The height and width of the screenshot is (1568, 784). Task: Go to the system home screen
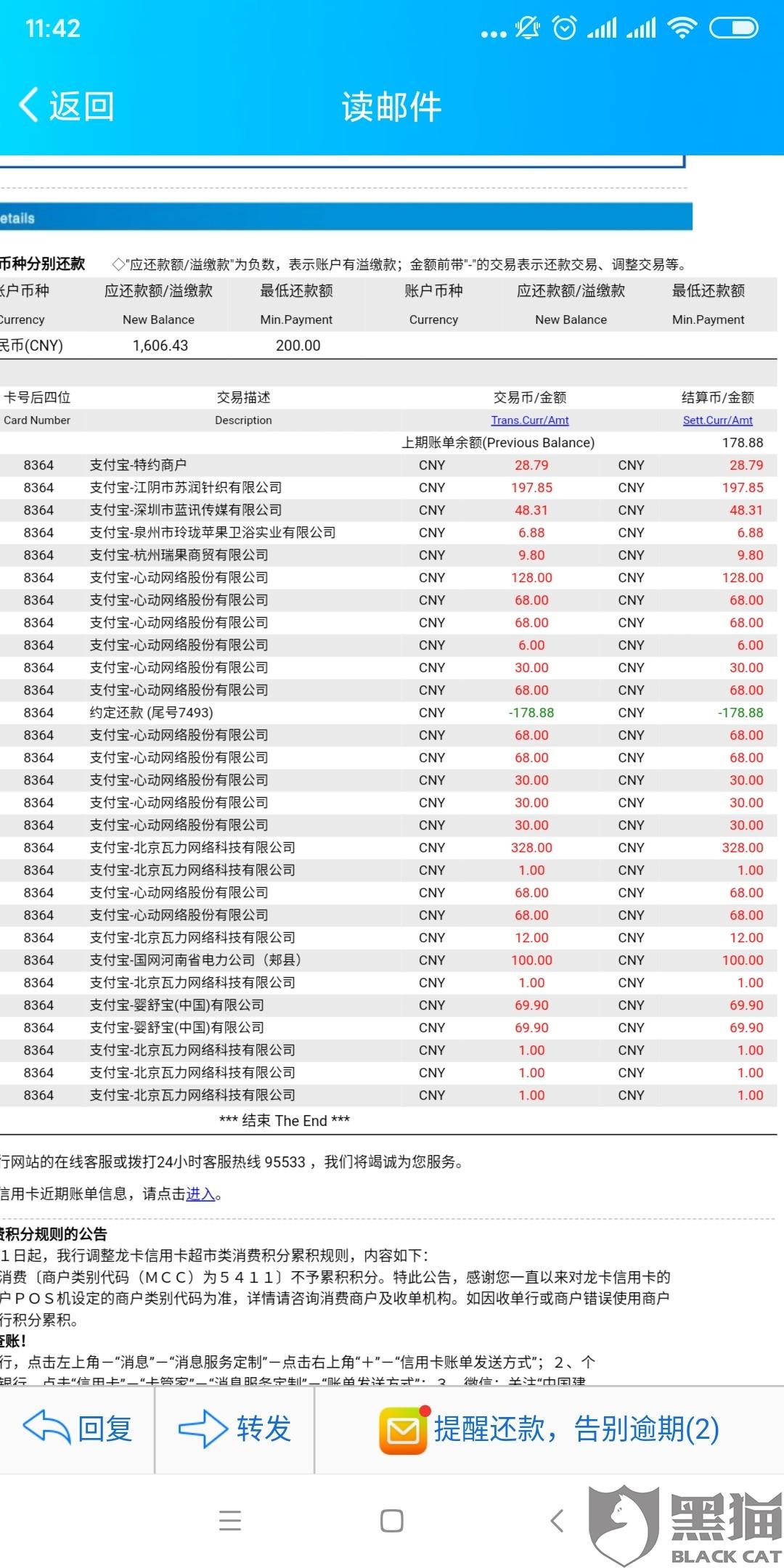pos(392,1520)
